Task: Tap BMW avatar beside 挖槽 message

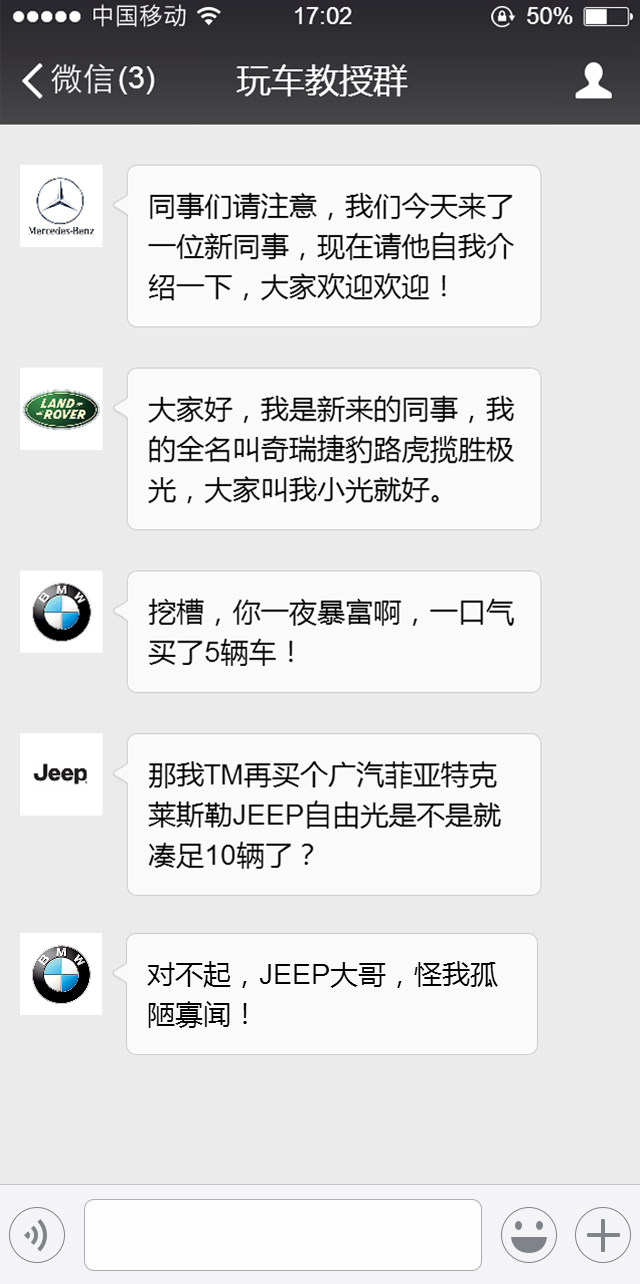Action: (61, 612)
